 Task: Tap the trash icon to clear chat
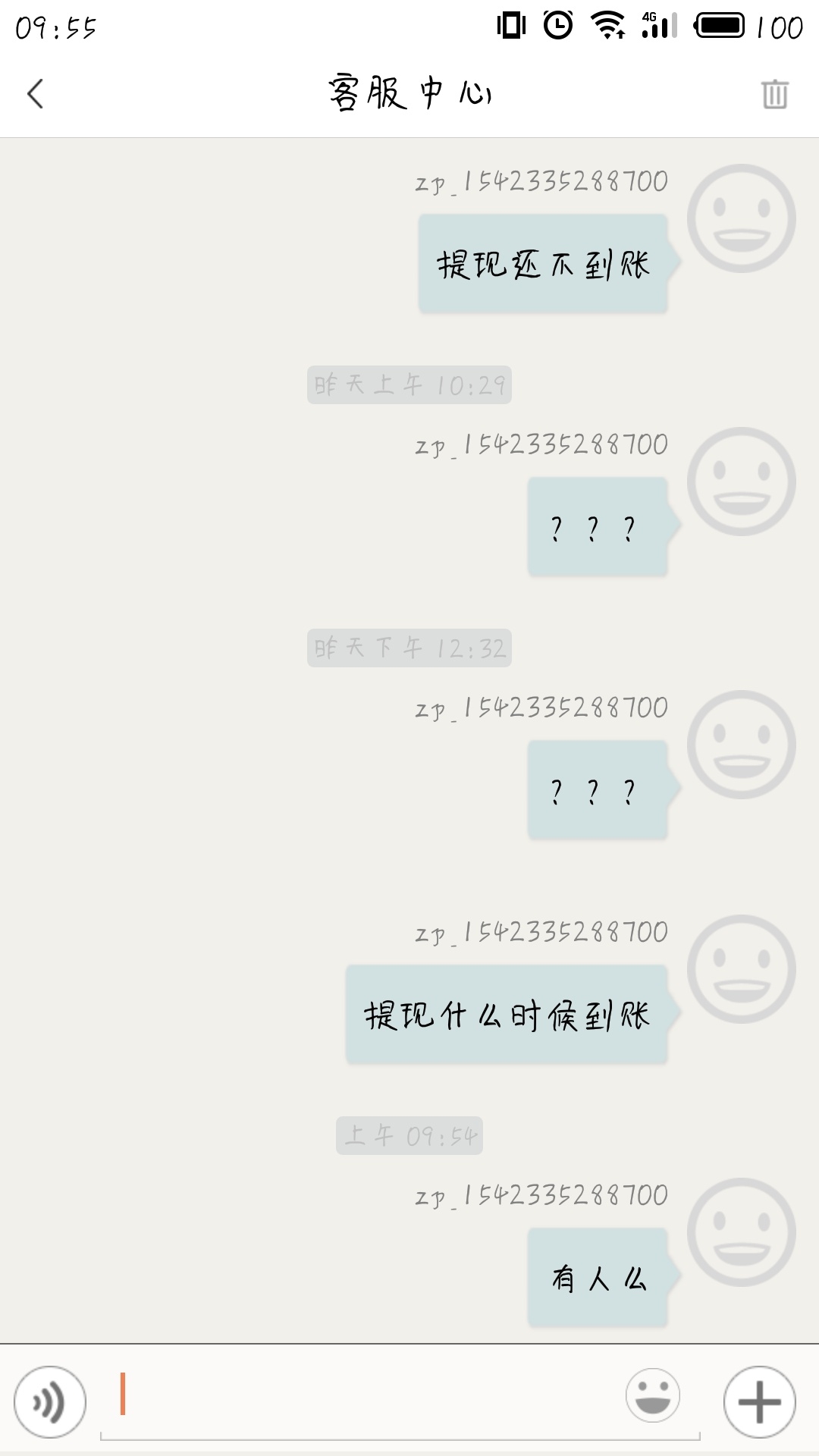point(774,94)
